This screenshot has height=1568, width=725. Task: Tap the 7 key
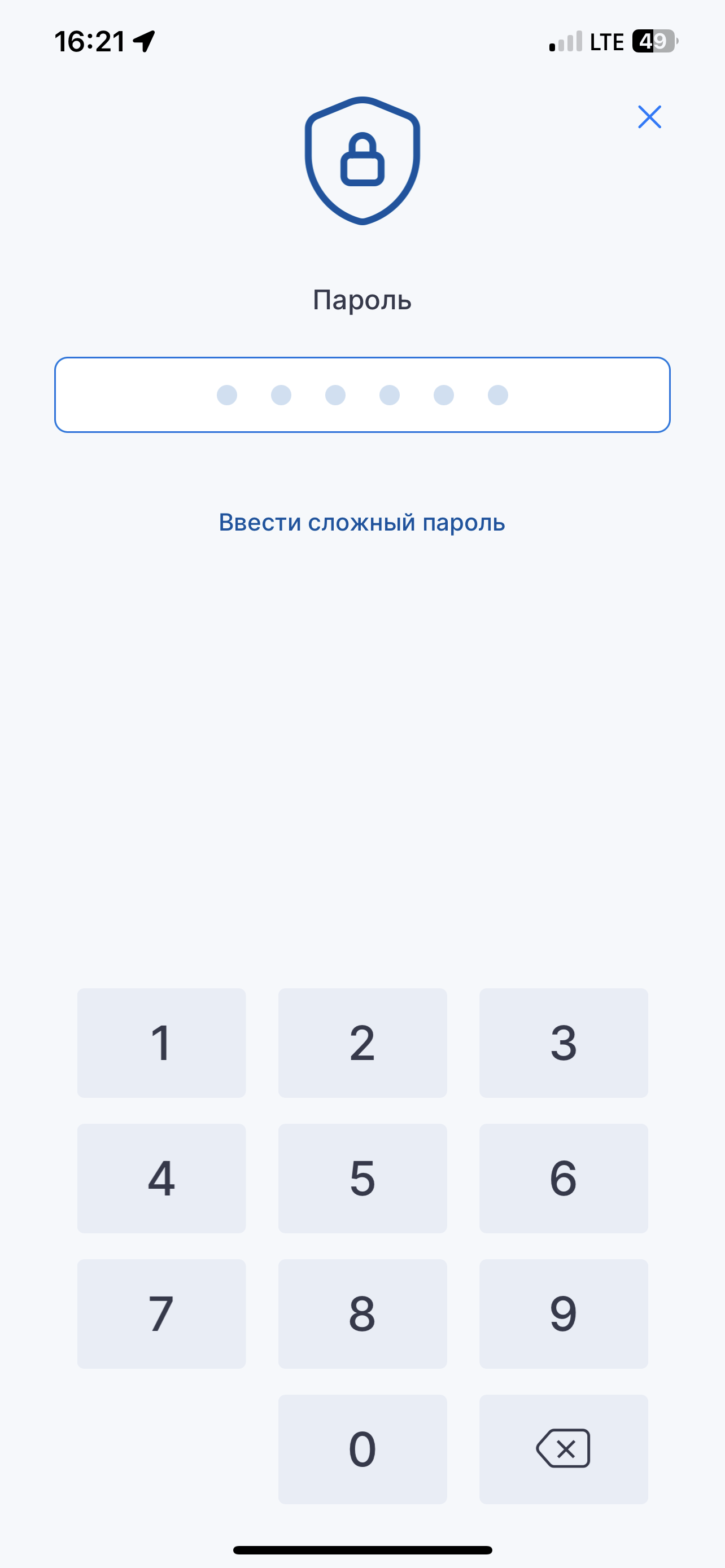click(x=161, y=1313)
